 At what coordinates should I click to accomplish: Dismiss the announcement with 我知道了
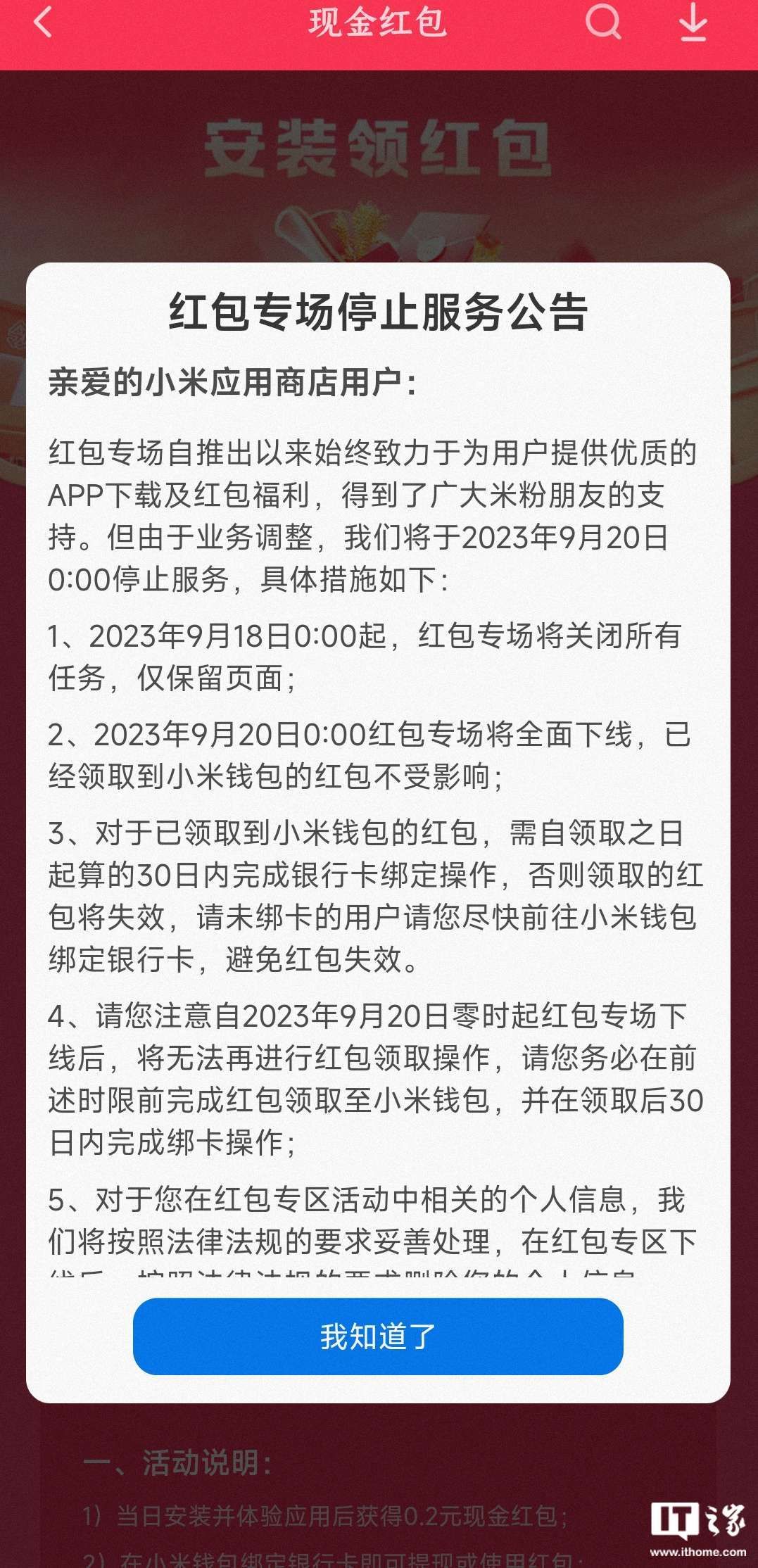click(378, 1336)
